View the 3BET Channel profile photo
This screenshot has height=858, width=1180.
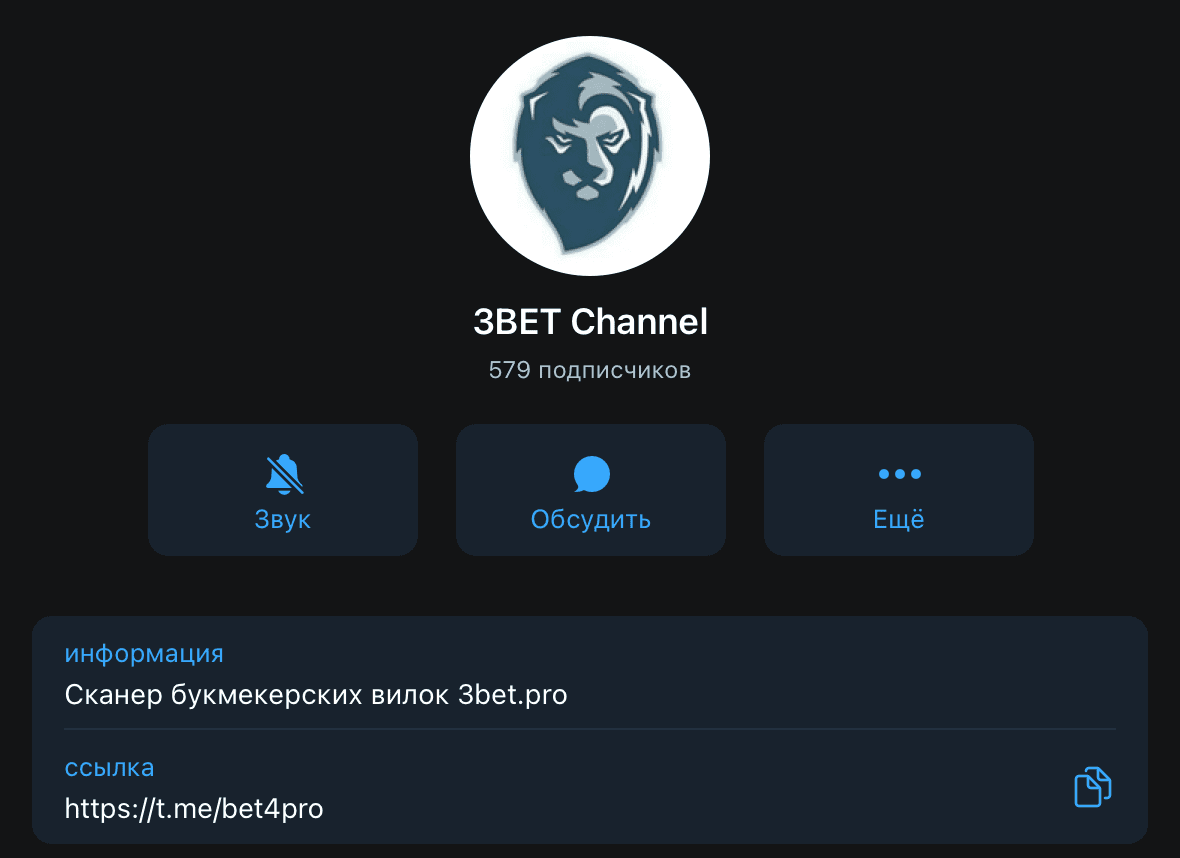[590, 156]
